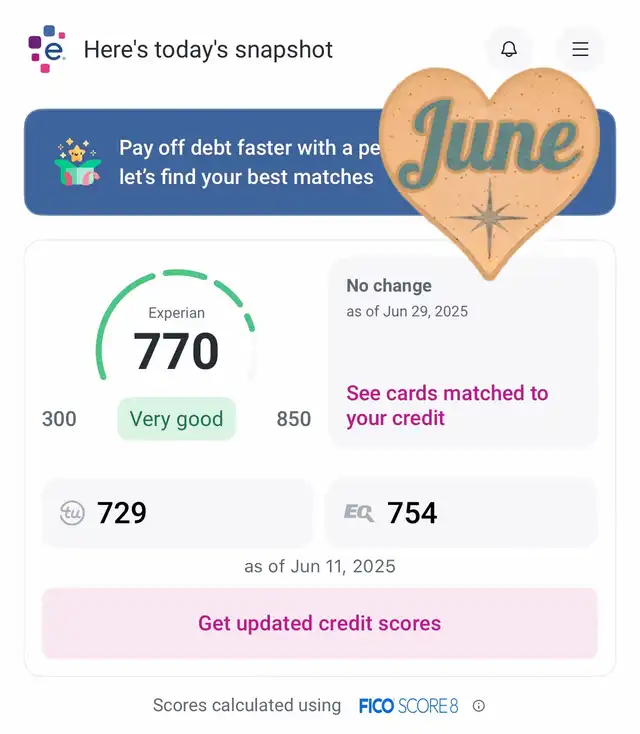Screen dimensions: 640x734
Task: View the Experian 770 score details
Action: click(x=176, y=350)
